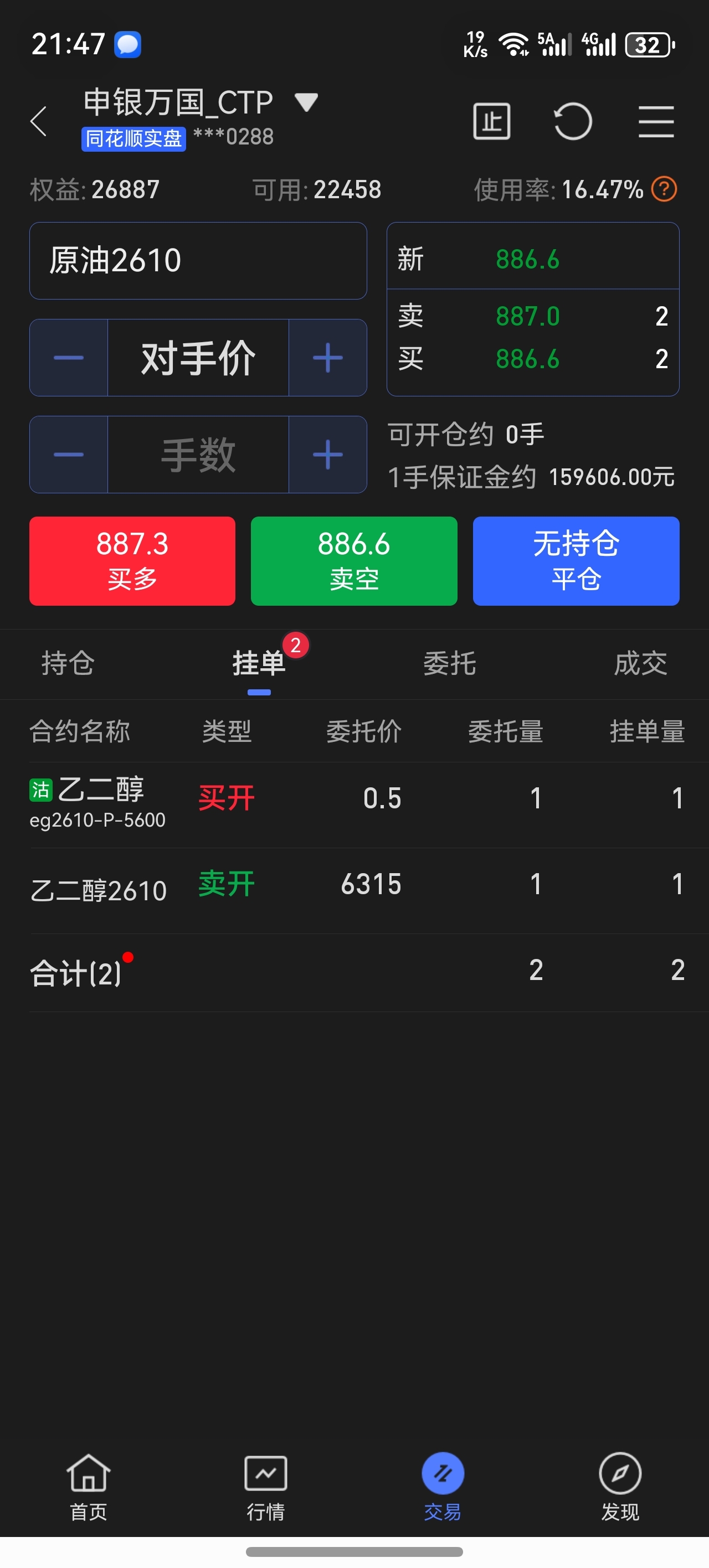Tap the red 买多 button
Image resolution: width=709 pixels, height=1568 pixels.
[x=132, y=561]
